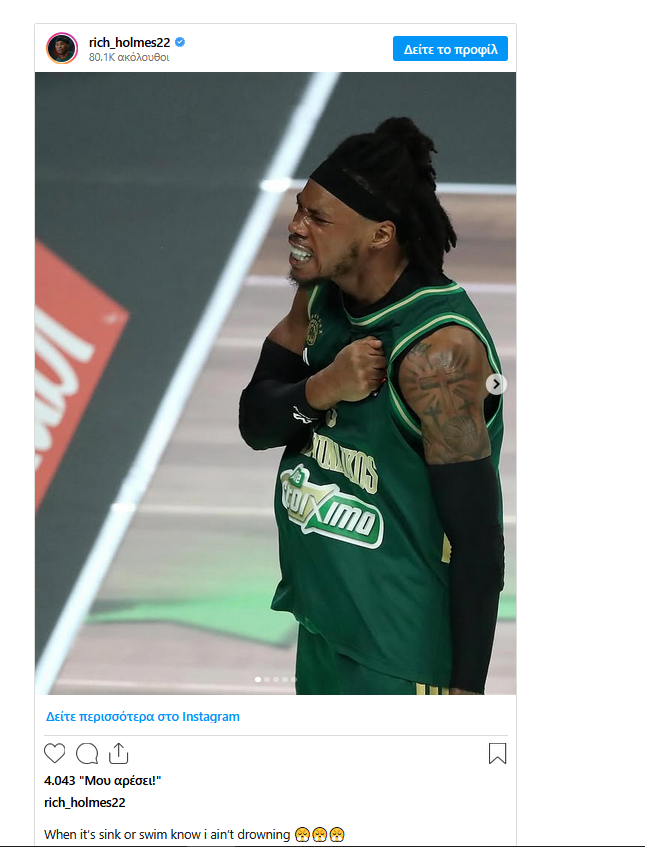Bookmark this Instagram post
This screenshot has height=847, width=645.
[497, 753]
